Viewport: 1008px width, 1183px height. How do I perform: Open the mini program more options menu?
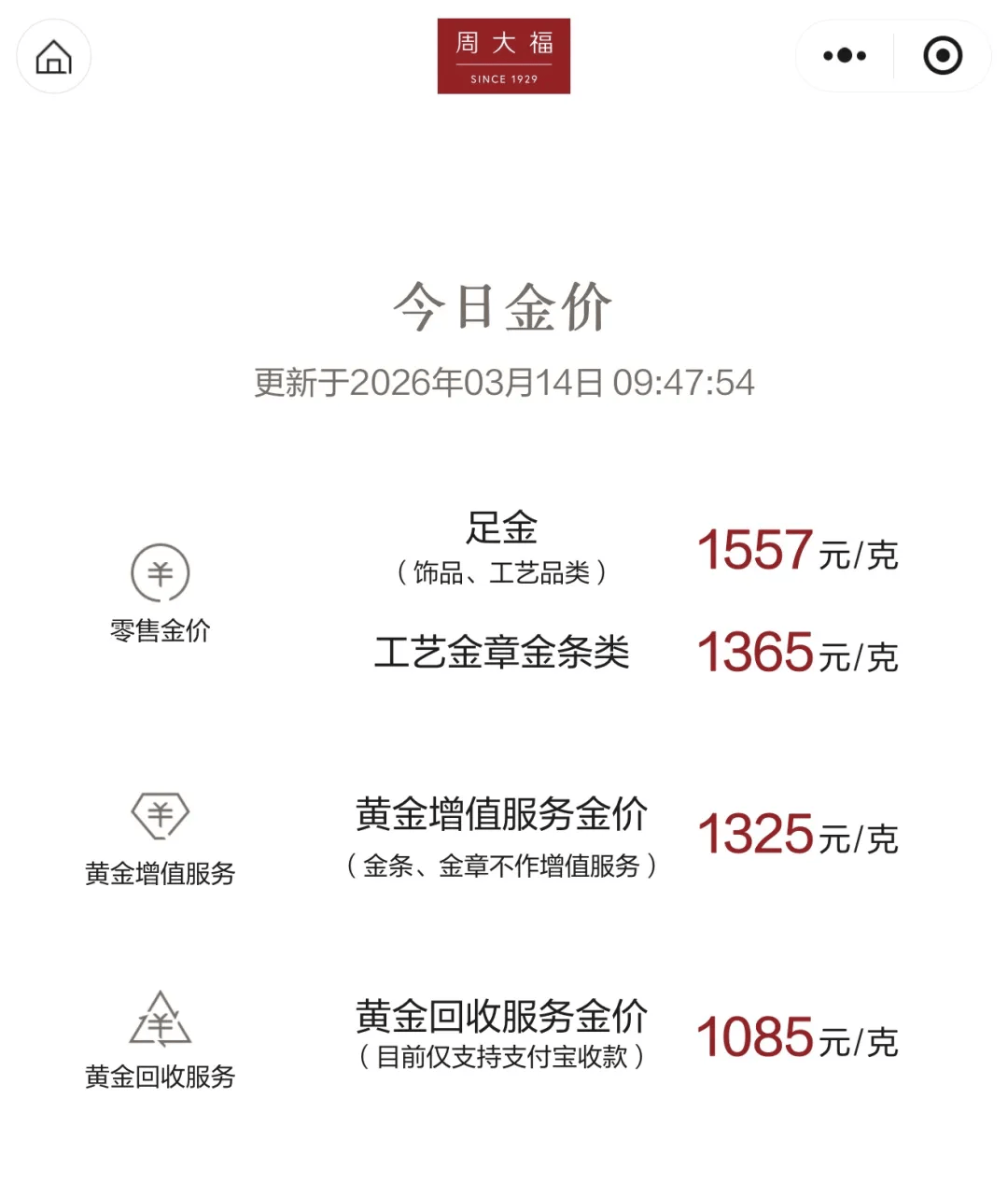coord(844,56)
